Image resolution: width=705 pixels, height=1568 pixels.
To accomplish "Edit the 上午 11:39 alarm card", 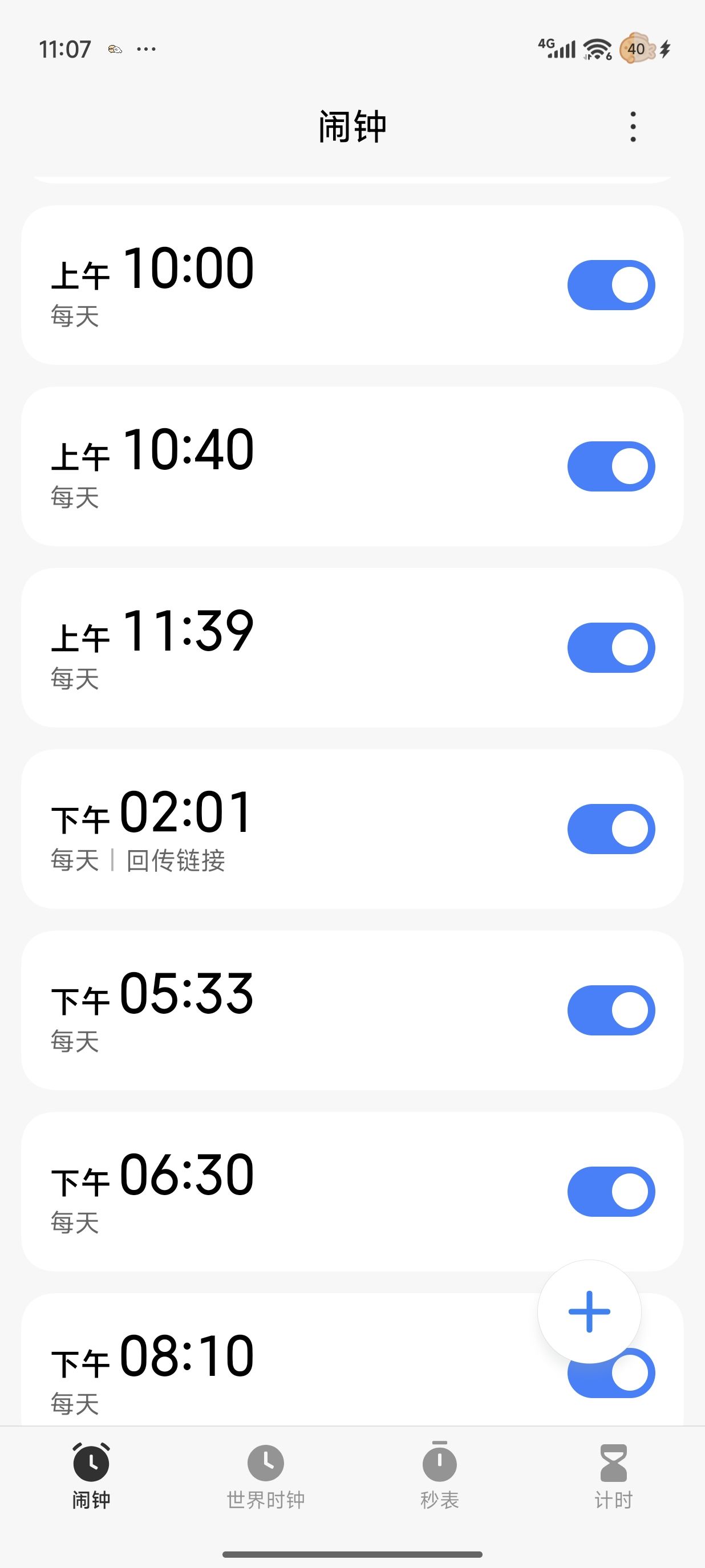I will point(292,648).
